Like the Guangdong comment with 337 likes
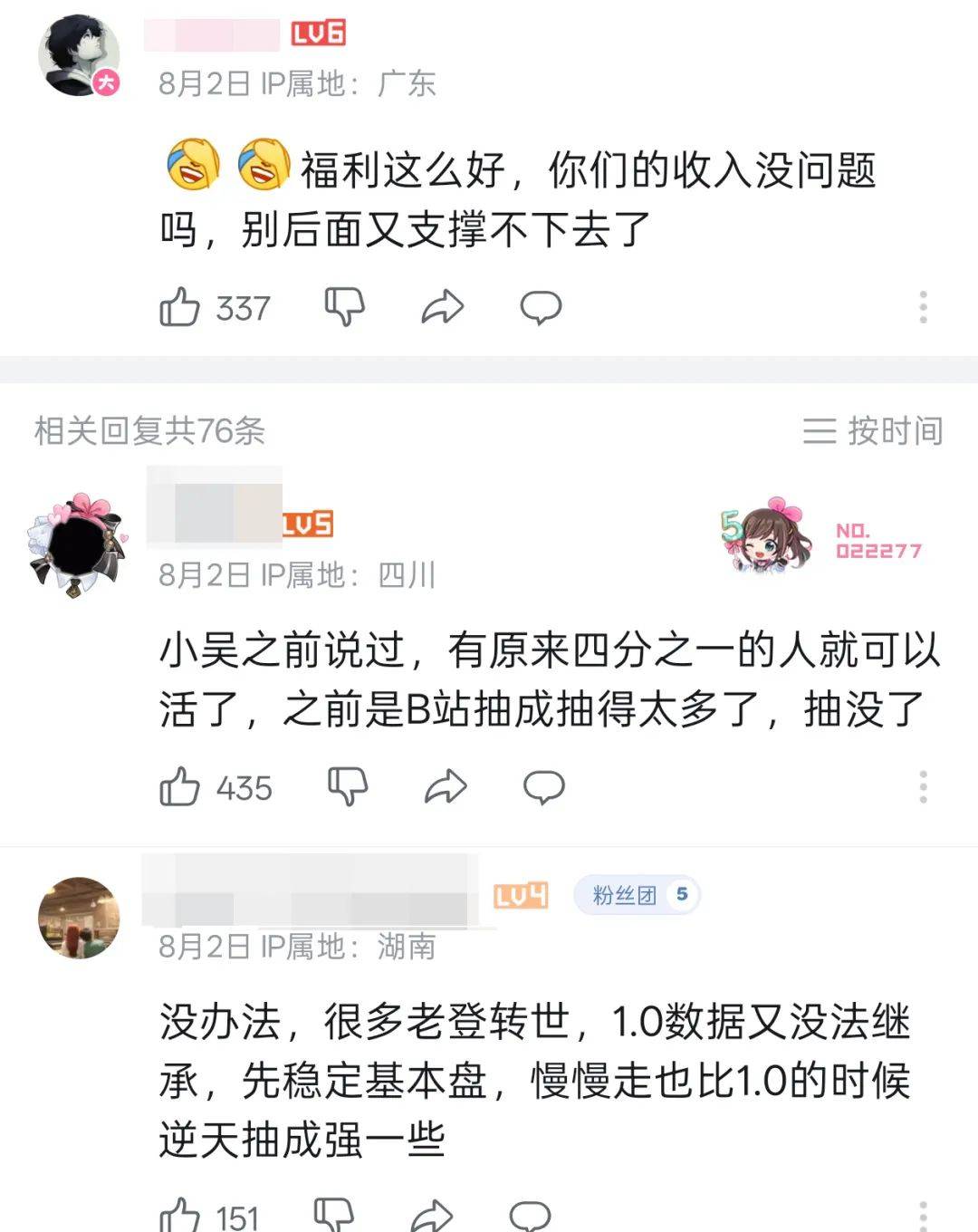This screenshot has width=978, height=1232. pyautogui.click(x=180, y=308)
